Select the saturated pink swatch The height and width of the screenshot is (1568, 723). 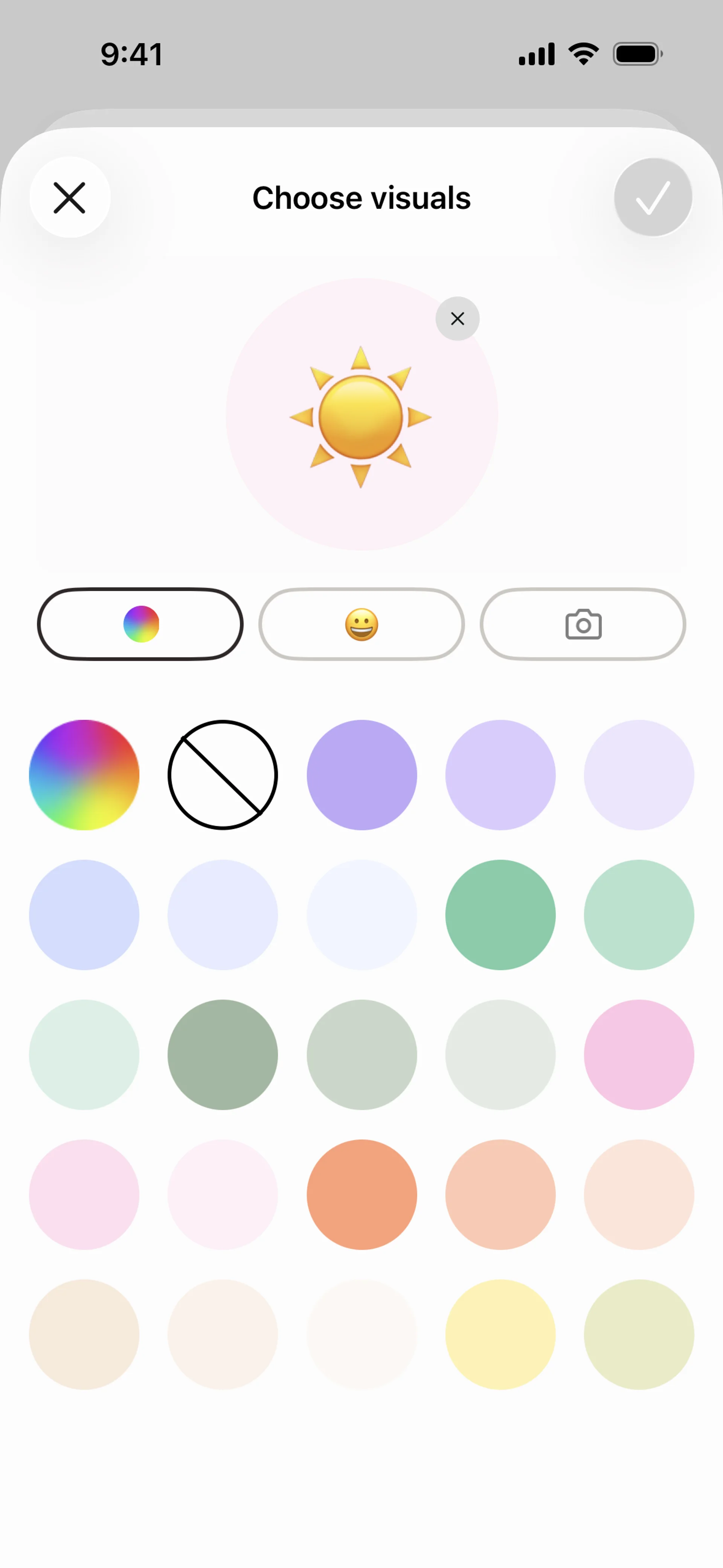[639, 1054]
